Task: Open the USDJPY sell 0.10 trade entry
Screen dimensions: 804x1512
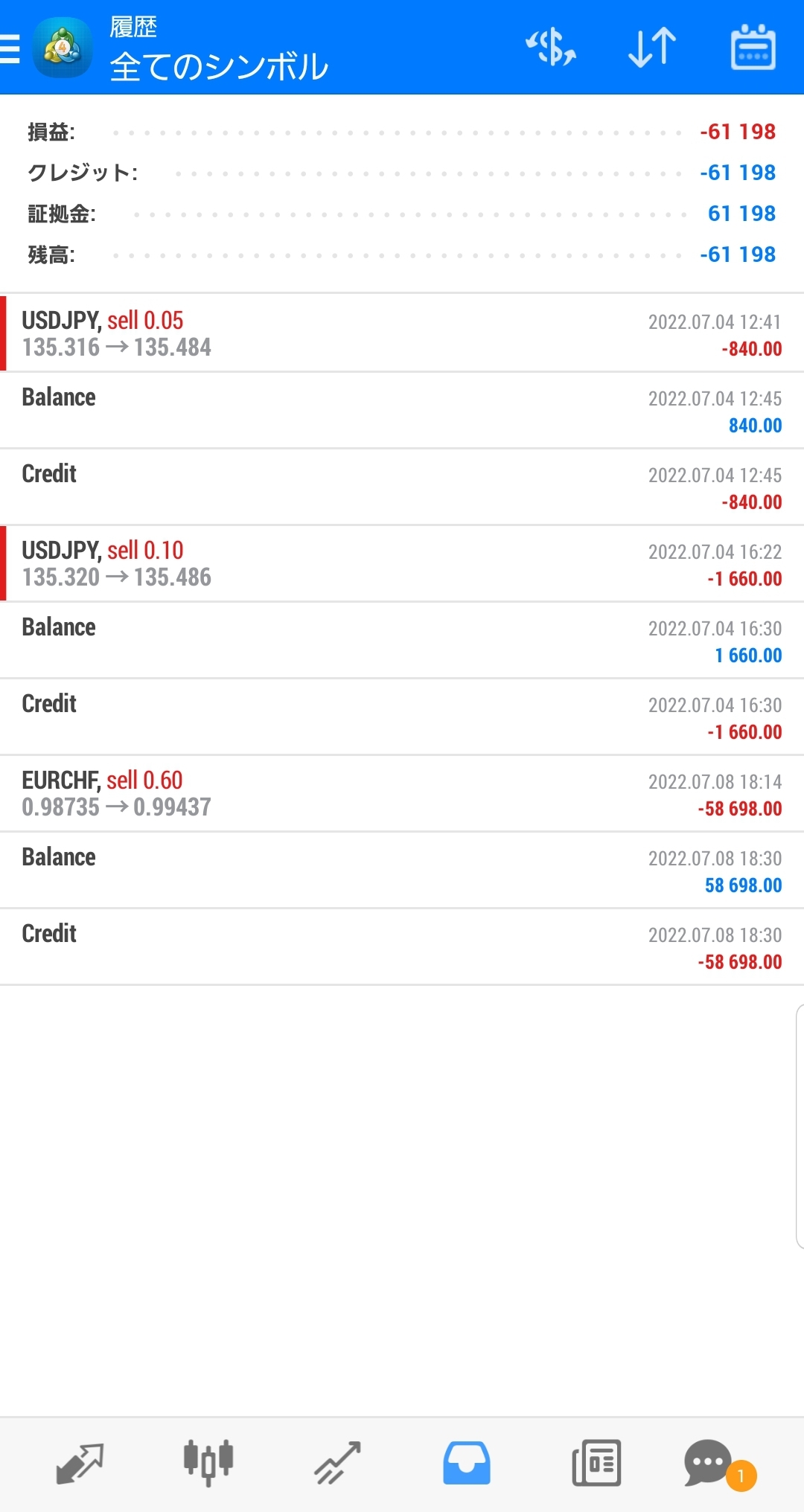Action: 402,563
